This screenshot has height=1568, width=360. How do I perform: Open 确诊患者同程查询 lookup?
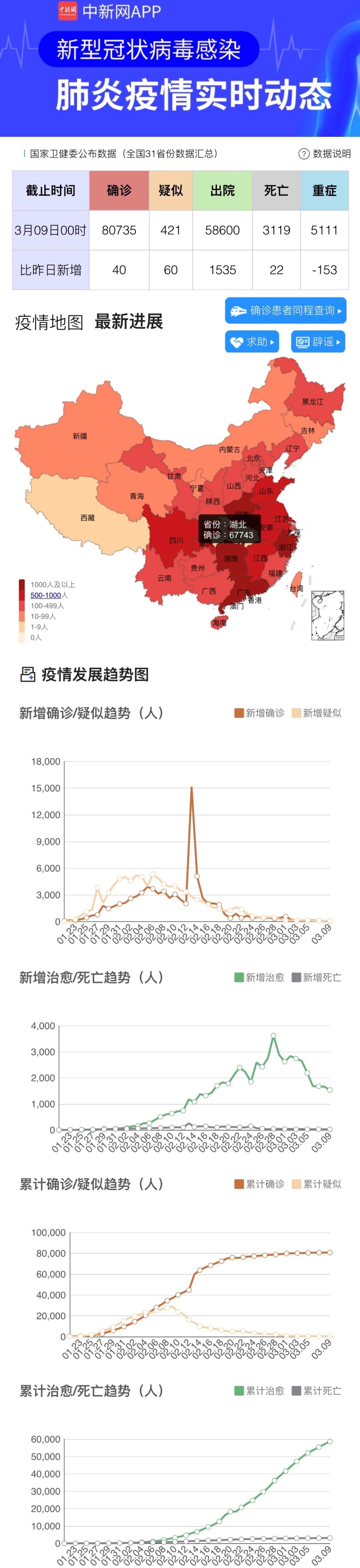(x=286, y=310)
